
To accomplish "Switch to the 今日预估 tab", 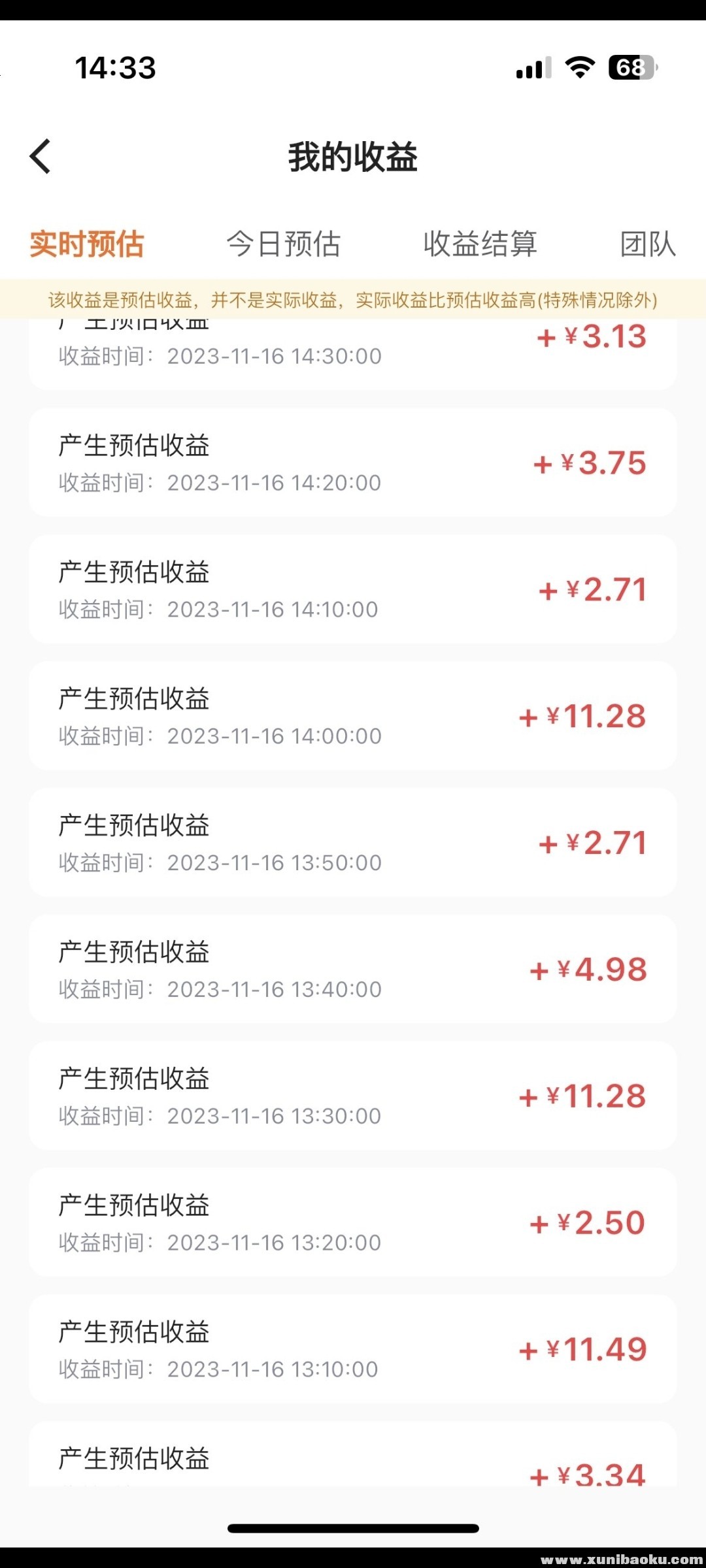I will tap(283, 244).
